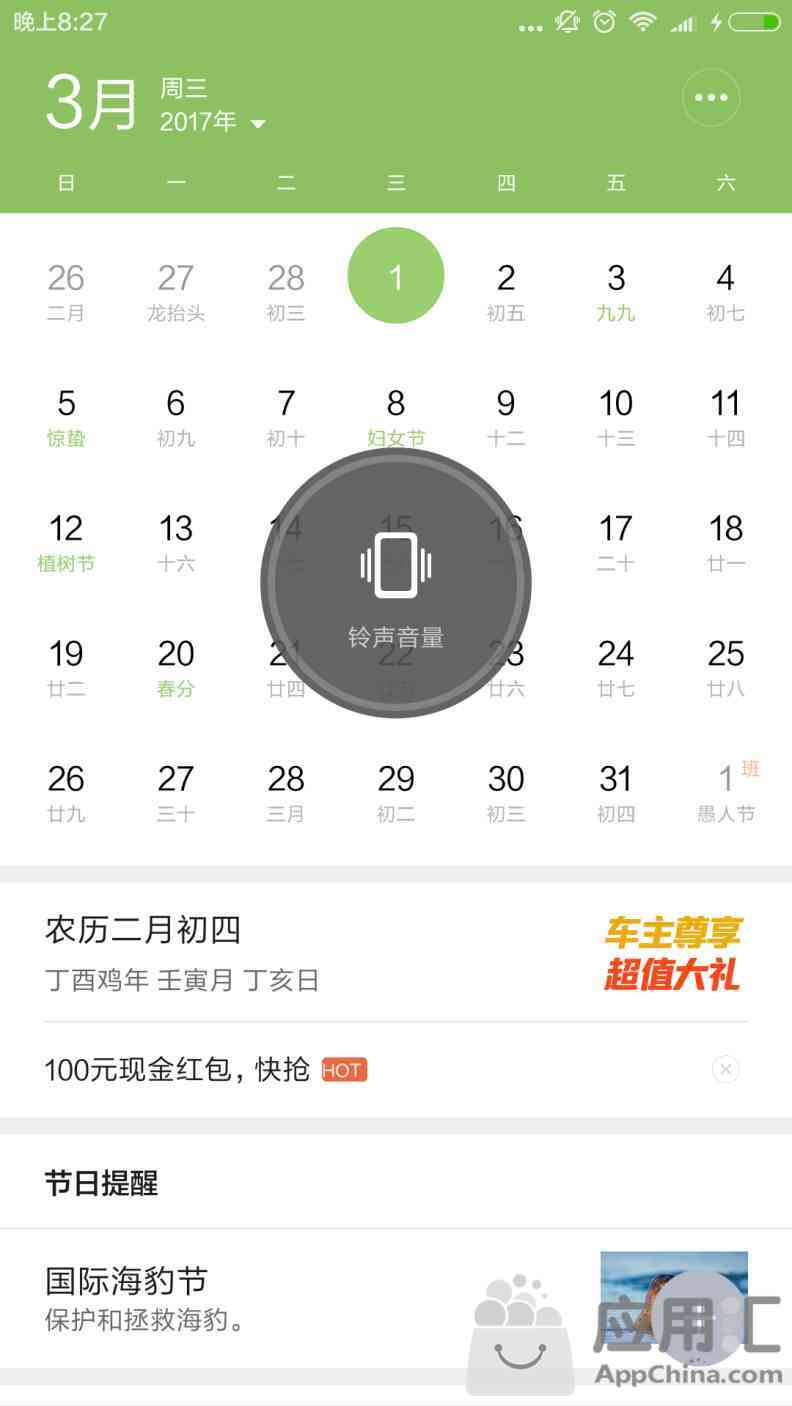
Task: Select March 31 初四
Action: 616,792
